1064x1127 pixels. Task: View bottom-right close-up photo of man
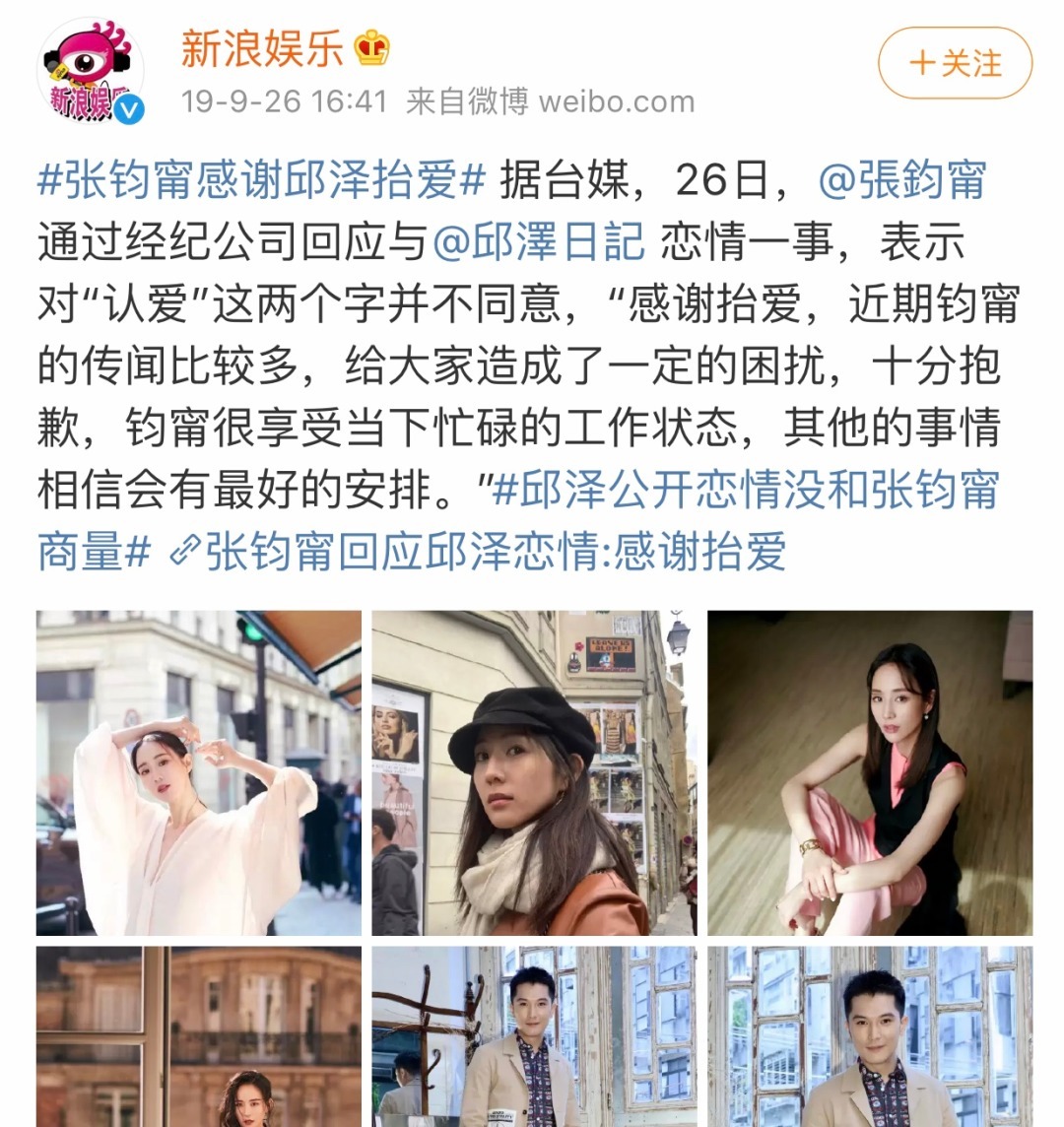pyautogui.click(x=870, y=1036)
